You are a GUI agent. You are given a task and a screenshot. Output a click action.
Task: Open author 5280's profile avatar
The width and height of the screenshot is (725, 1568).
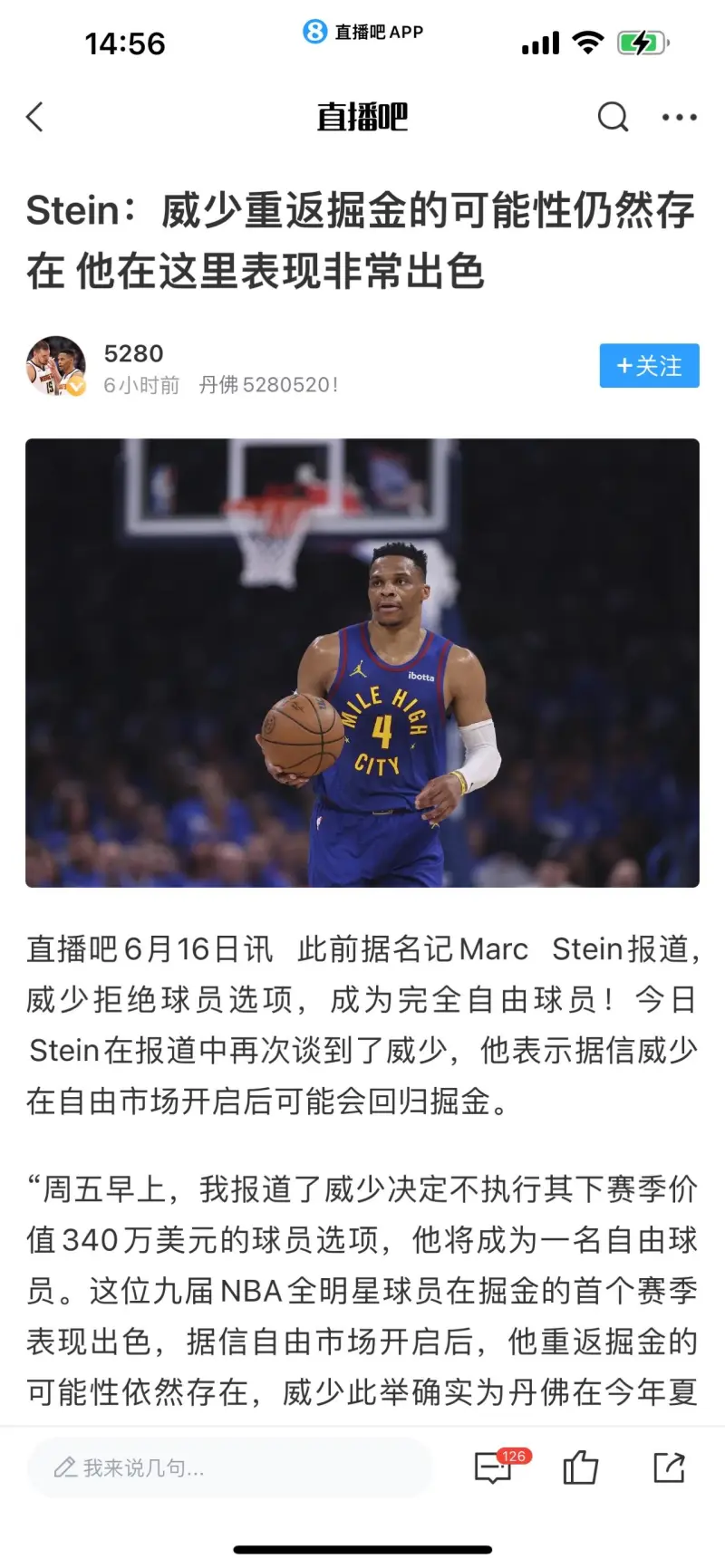click(x=56, y=367)
